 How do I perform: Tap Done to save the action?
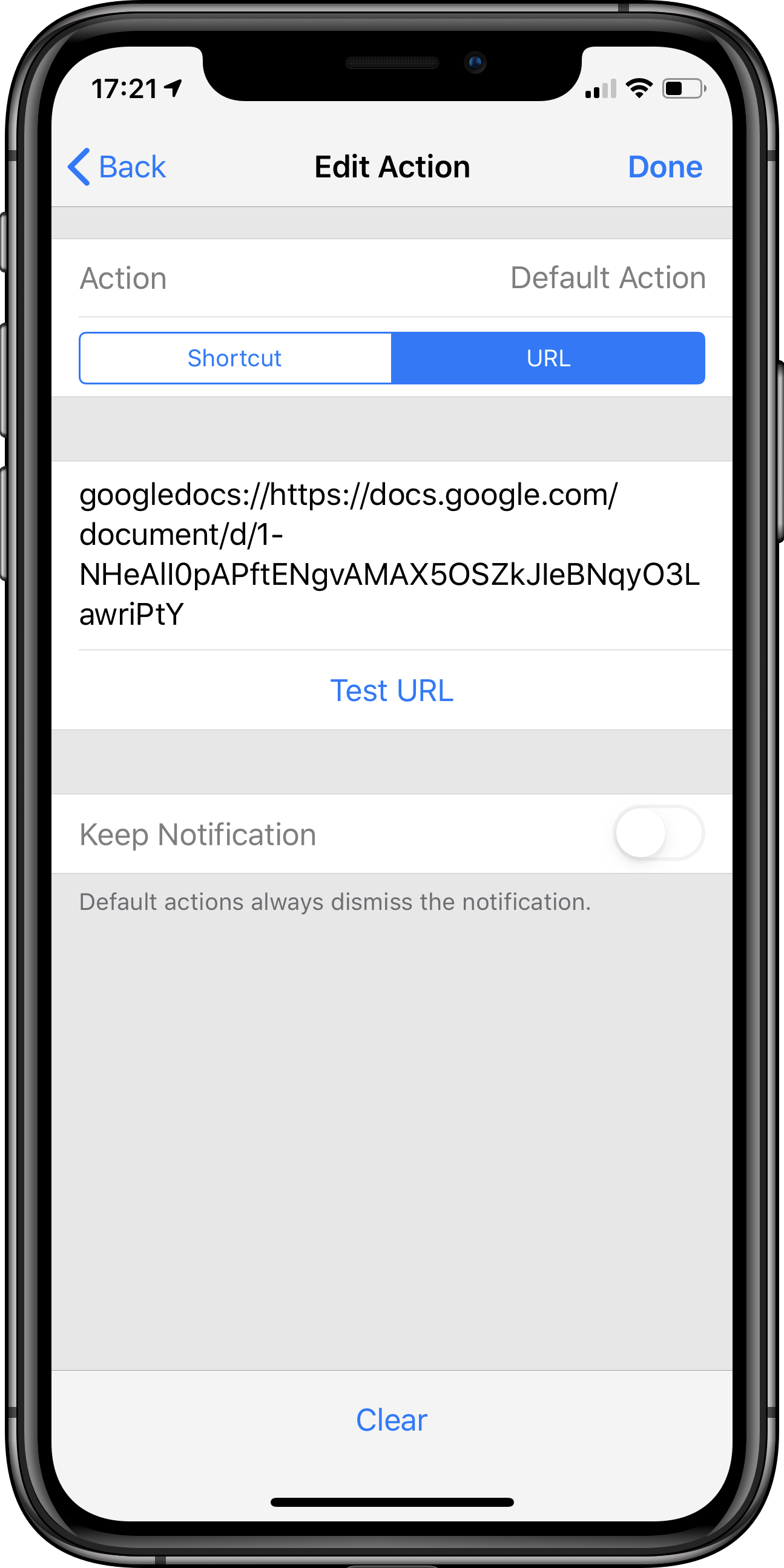pyautogui.click(x=665, y=166)
